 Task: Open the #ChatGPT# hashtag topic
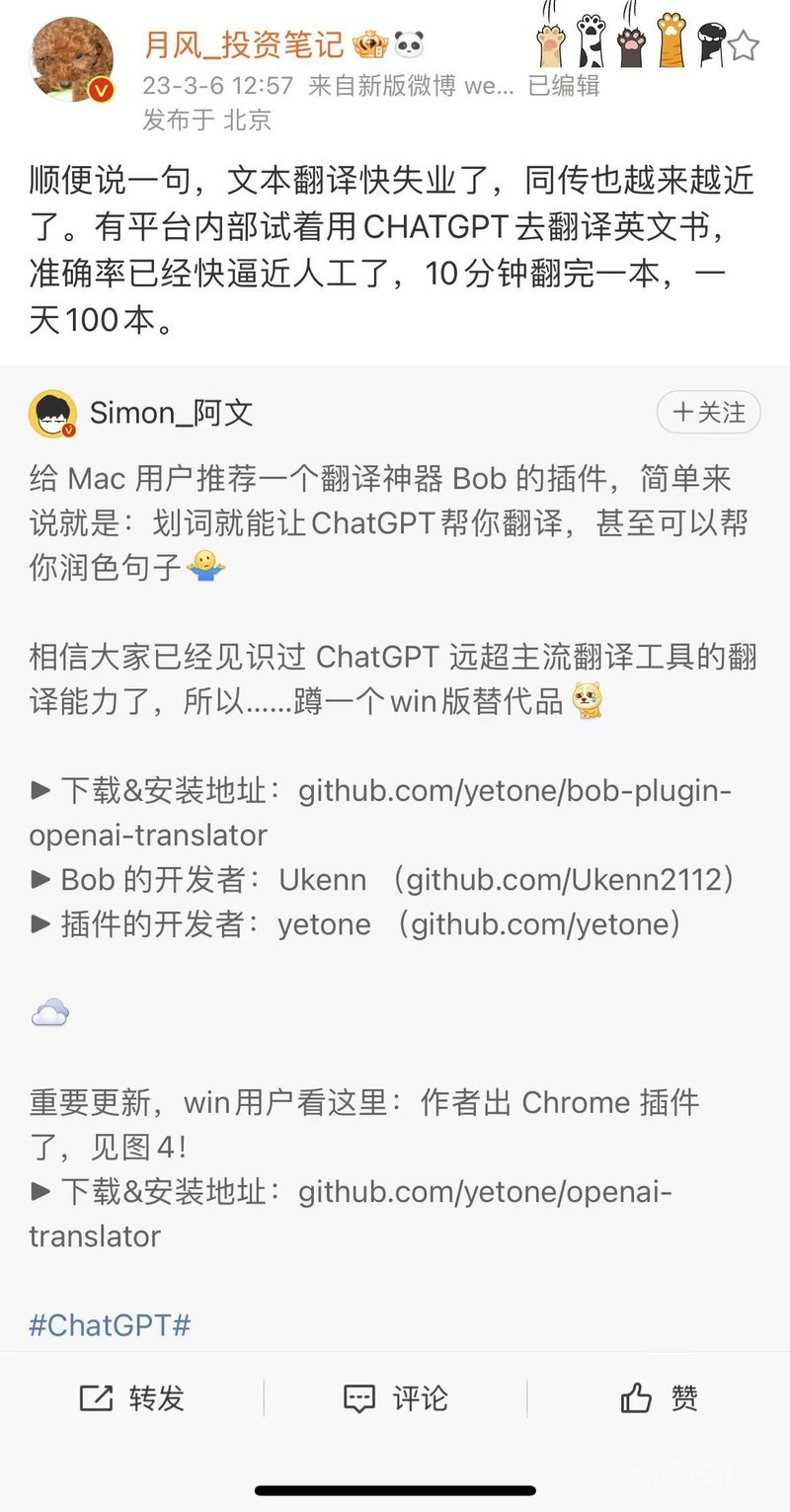tap(110, 1324)
